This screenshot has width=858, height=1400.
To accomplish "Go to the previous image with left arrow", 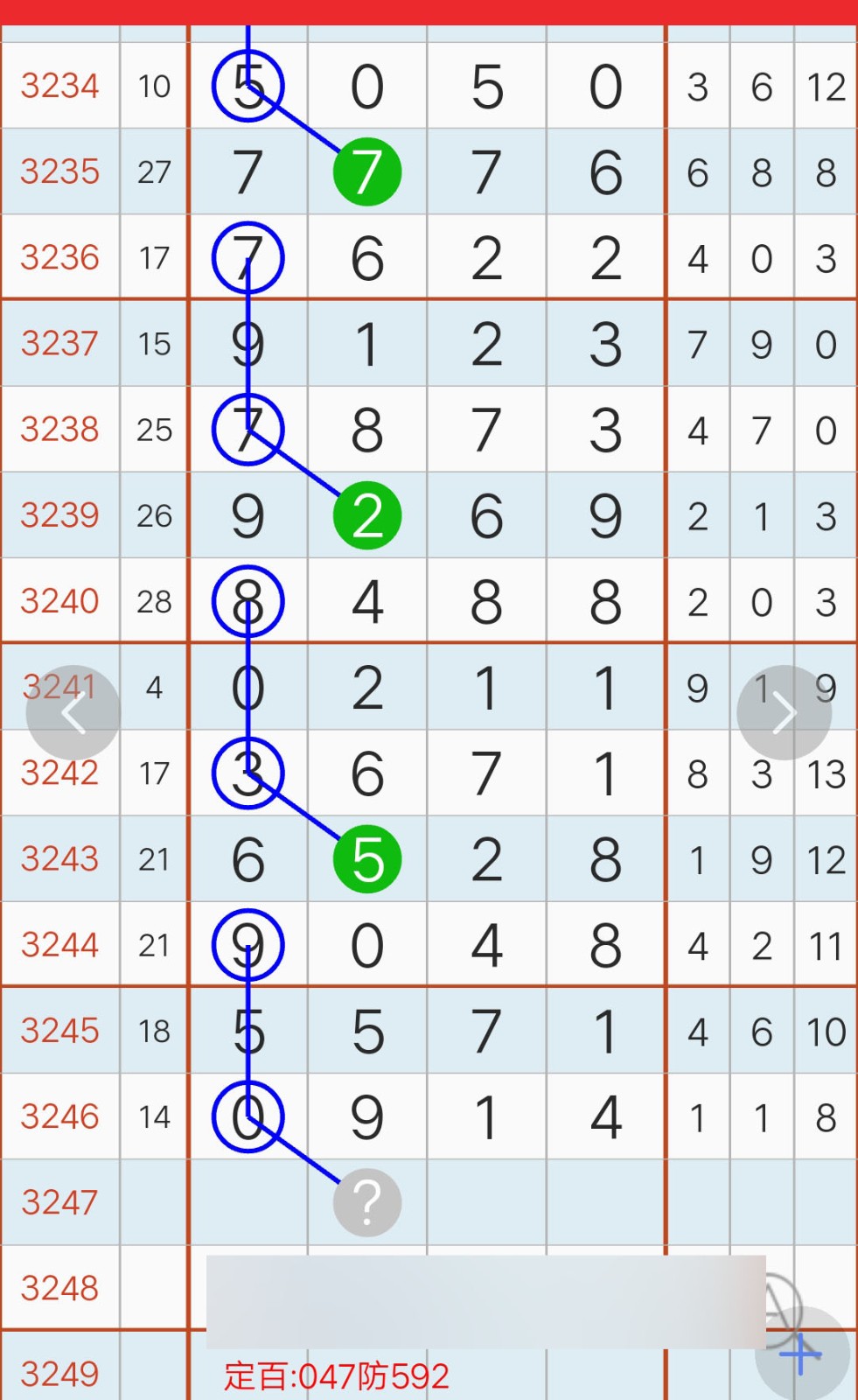I will (73, 713).
